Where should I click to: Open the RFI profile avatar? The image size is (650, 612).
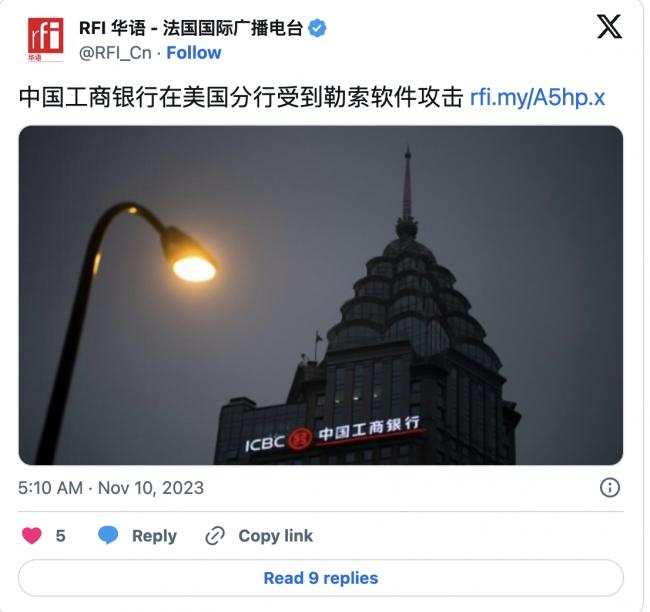click(x=44, y=41)
